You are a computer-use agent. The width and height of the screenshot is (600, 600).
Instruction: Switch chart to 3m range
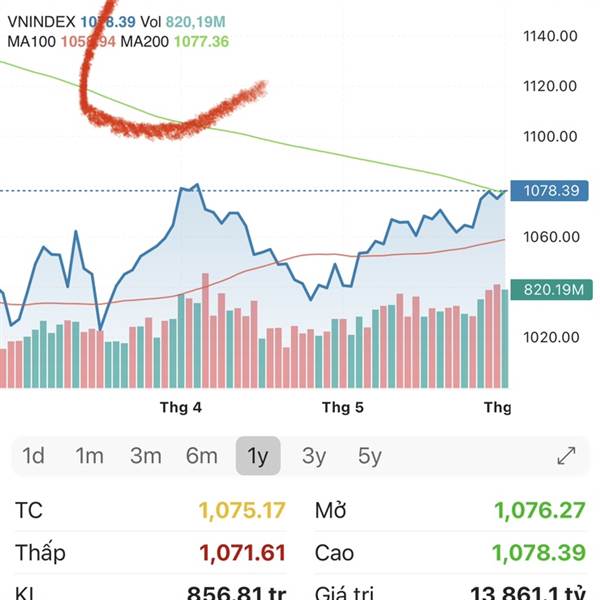coord(146,456)
